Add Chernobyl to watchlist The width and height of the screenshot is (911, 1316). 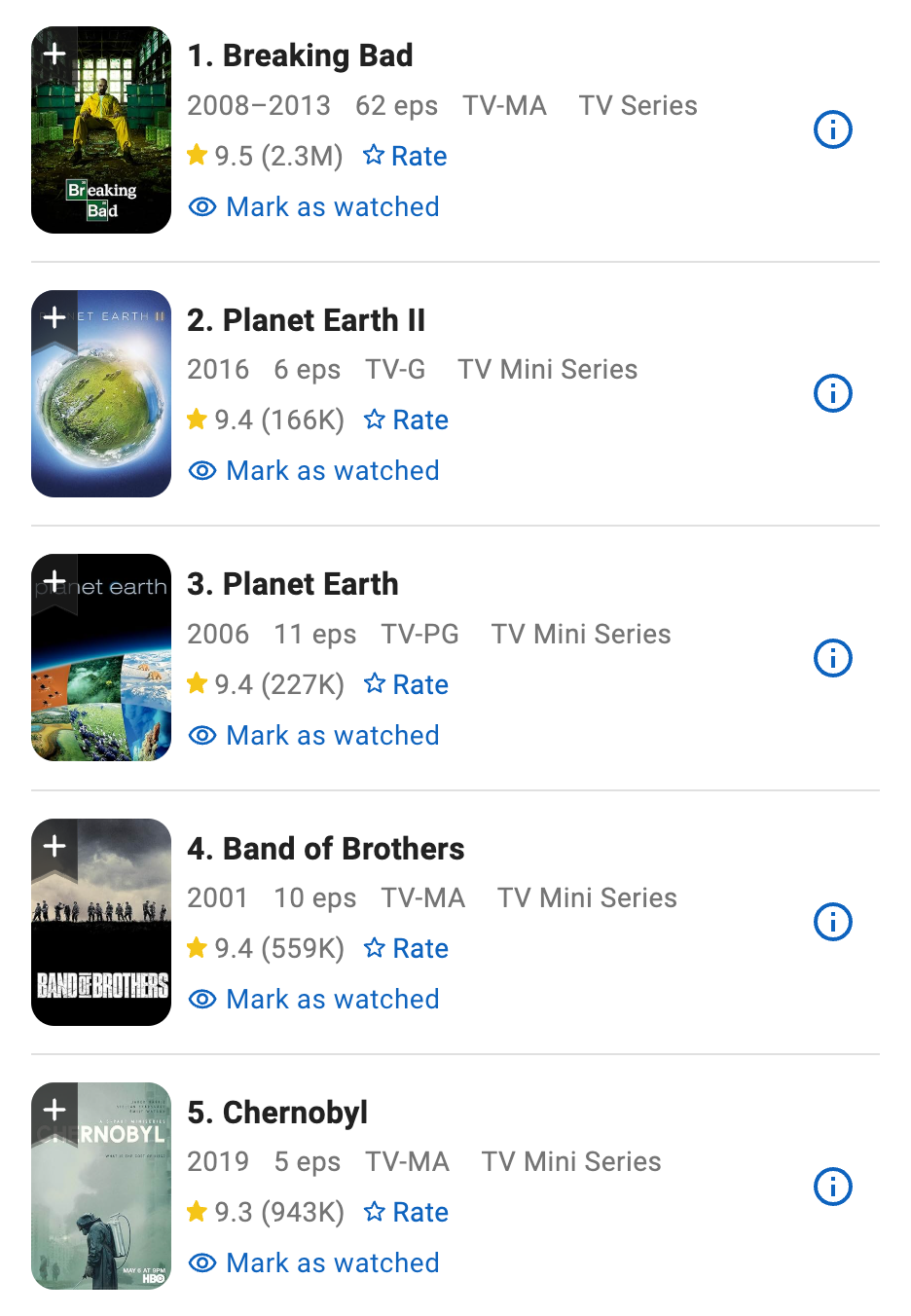[x=55, y=1110]
